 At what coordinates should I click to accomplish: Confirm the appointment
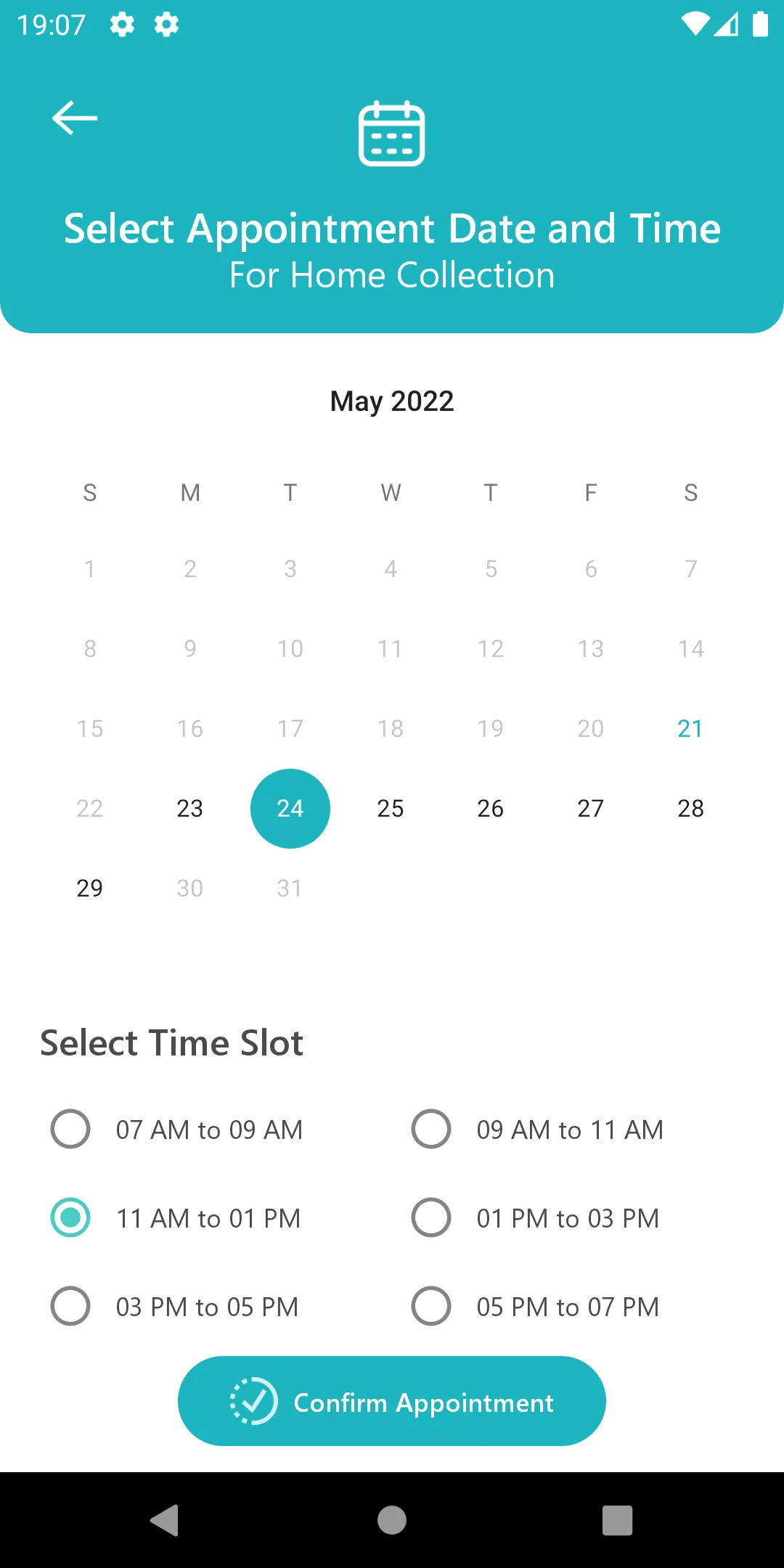392,1401
